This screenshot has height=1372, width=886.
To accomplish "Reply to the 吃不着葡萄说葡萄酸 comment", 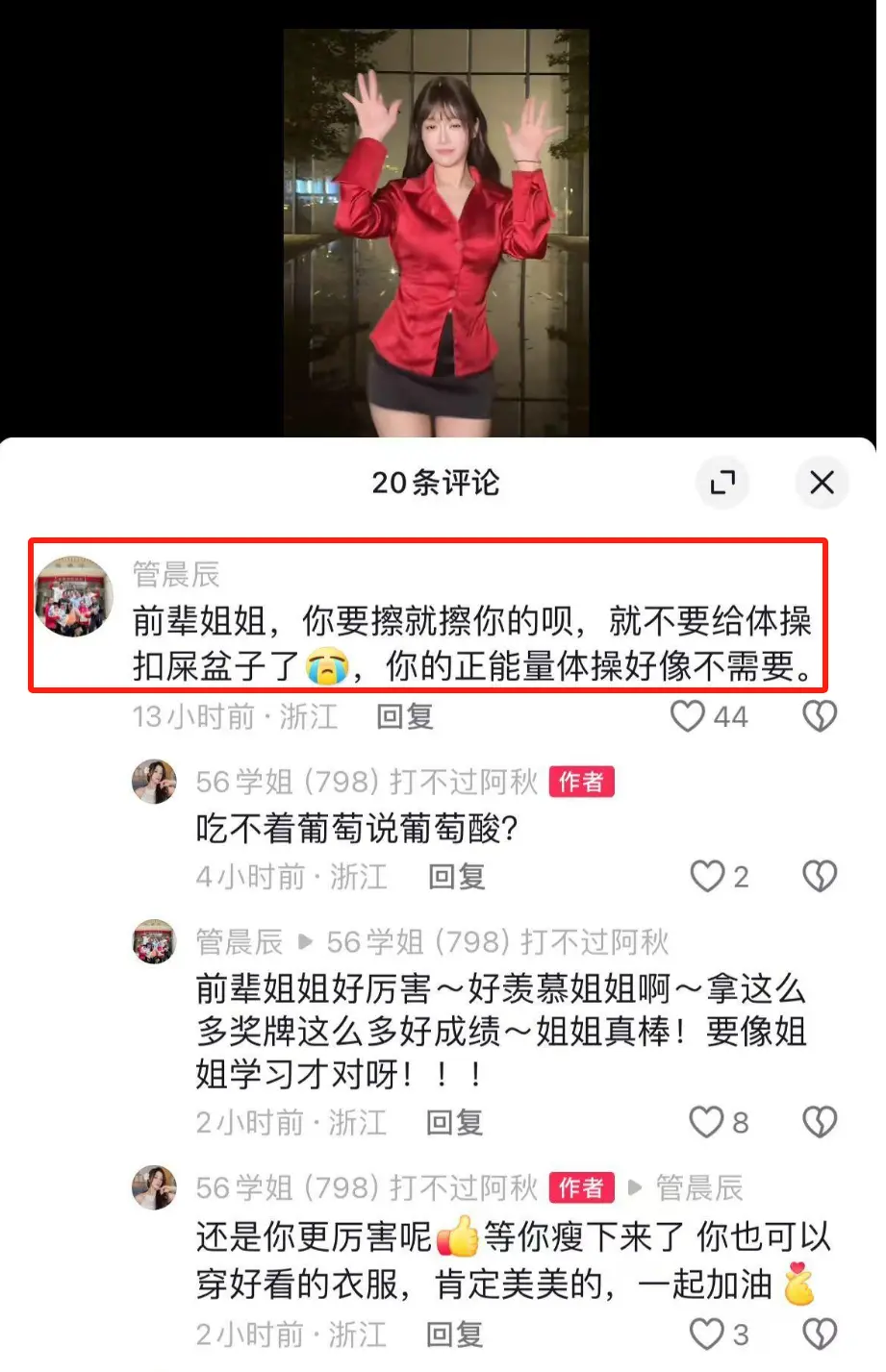I will tap(456, 876).
